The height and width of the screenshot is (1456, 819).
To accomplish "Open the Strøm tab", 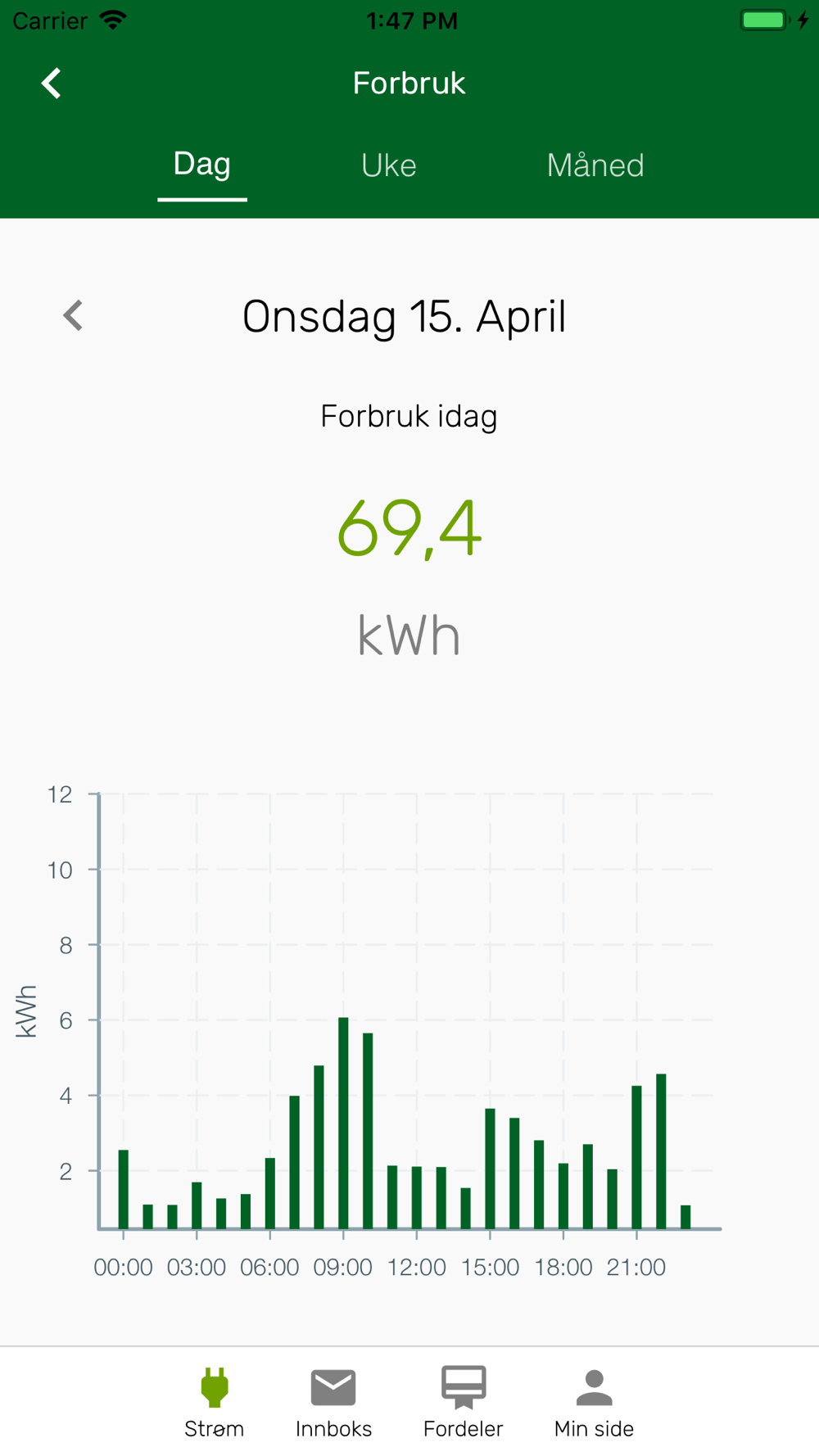I will pos(215,1403).
